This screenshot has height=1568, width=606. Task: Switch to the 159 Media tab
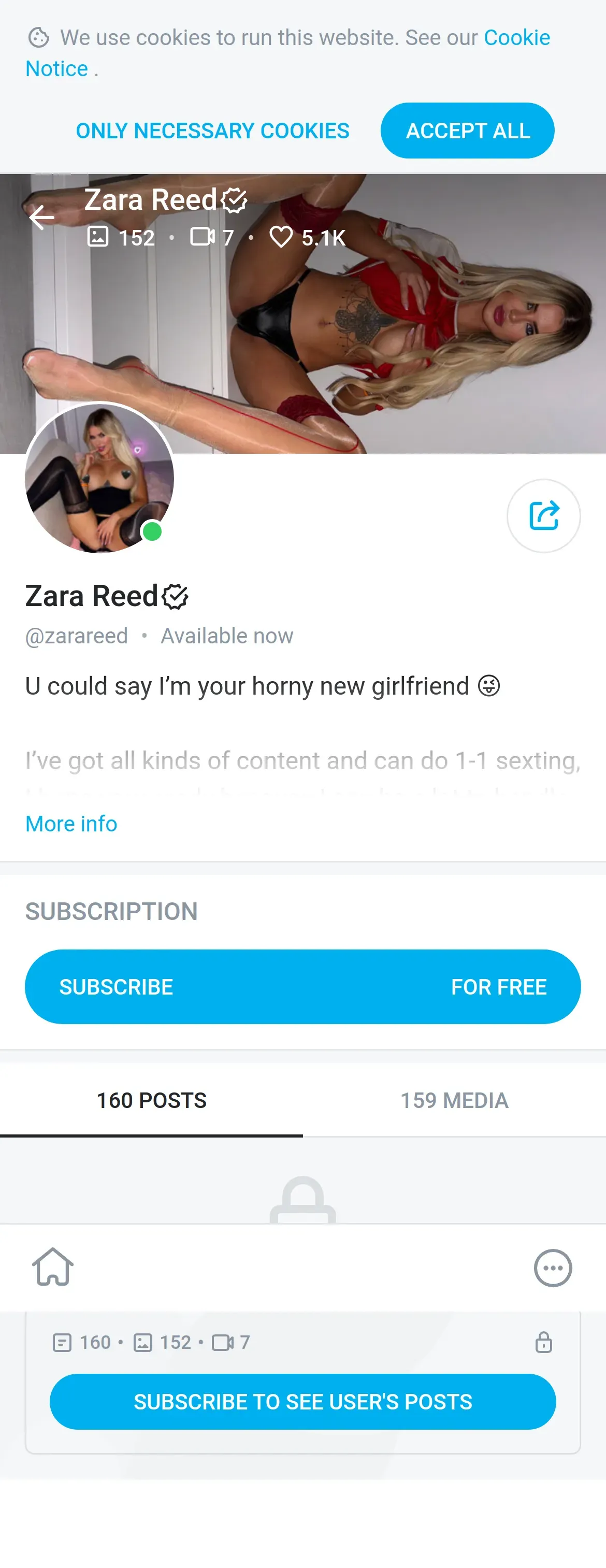[x=454, y=1100]
